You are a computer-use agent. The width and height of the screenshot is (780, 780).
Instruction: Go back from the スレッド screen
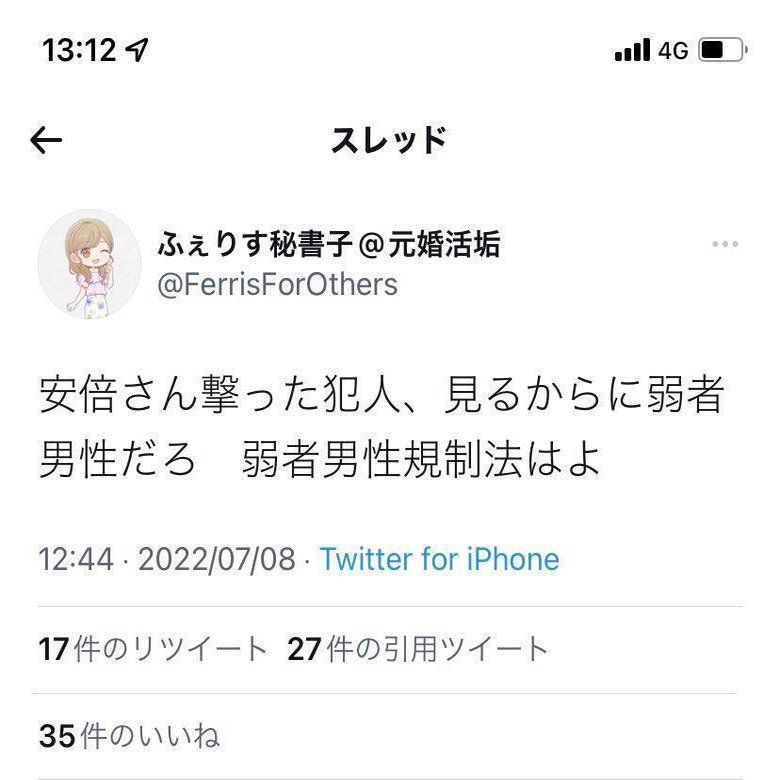click(46, 141)
